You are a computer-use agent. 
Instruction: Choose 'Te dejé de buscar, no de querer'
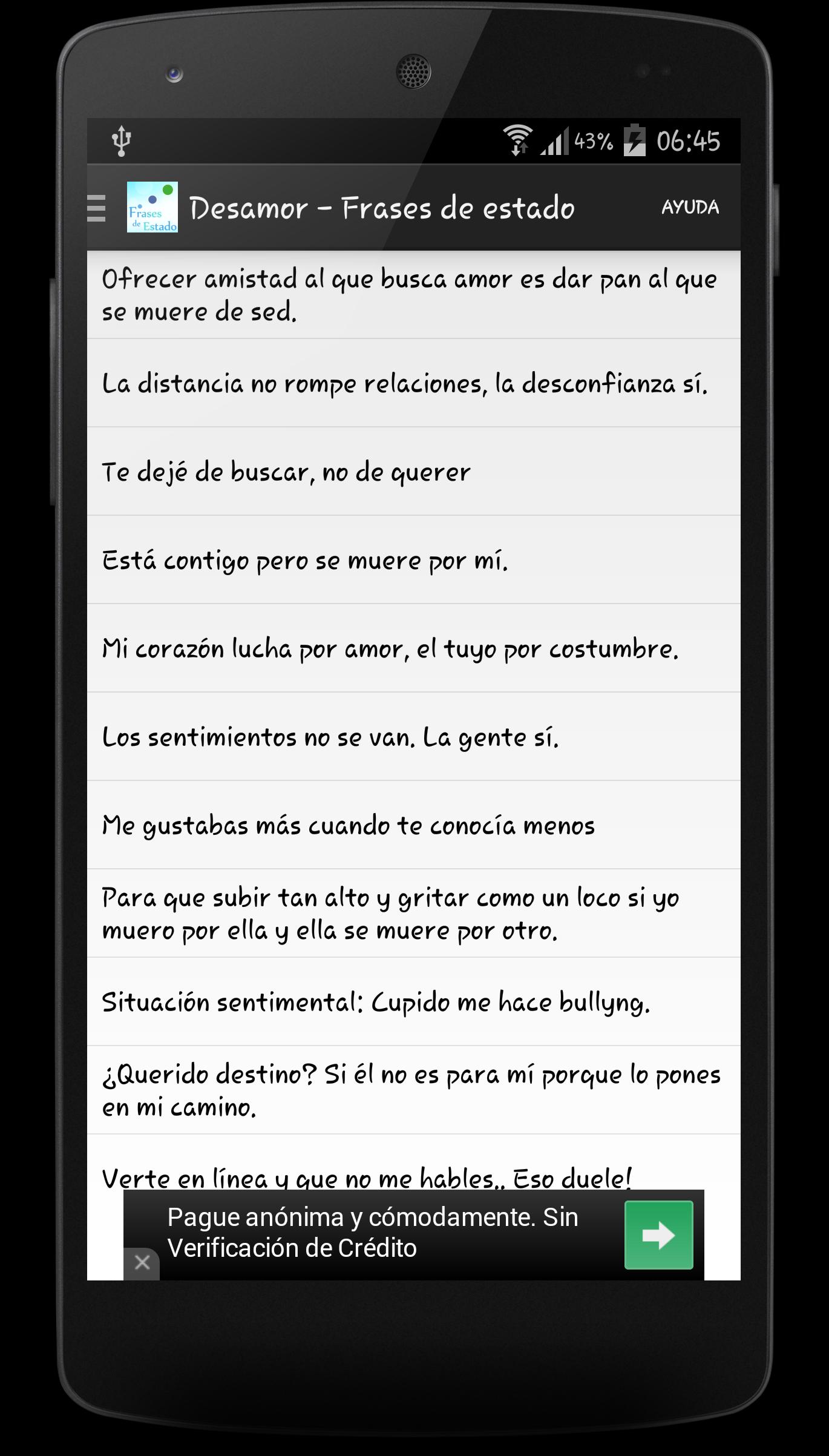click(x=286, y=472)
